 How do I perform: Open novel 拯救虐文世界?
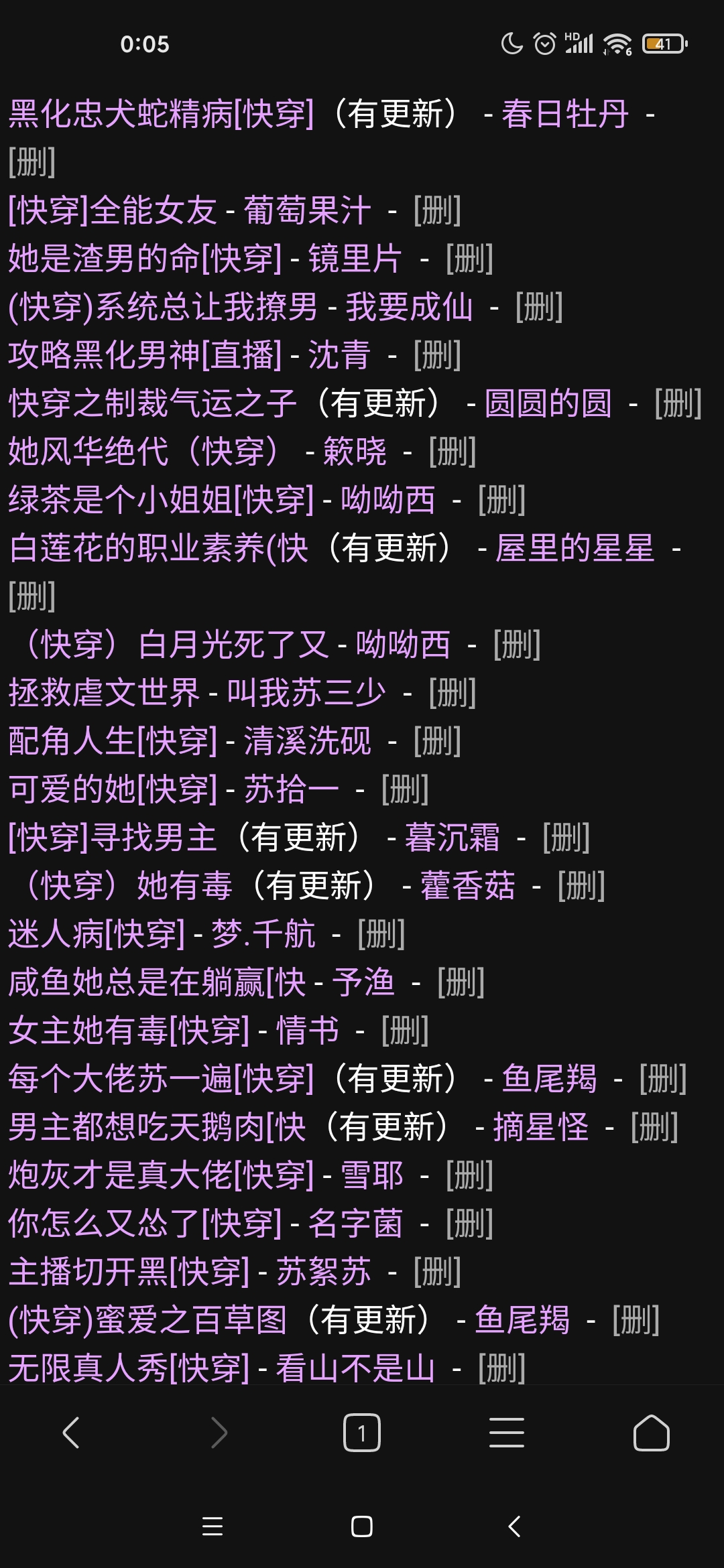pos(105,693)
